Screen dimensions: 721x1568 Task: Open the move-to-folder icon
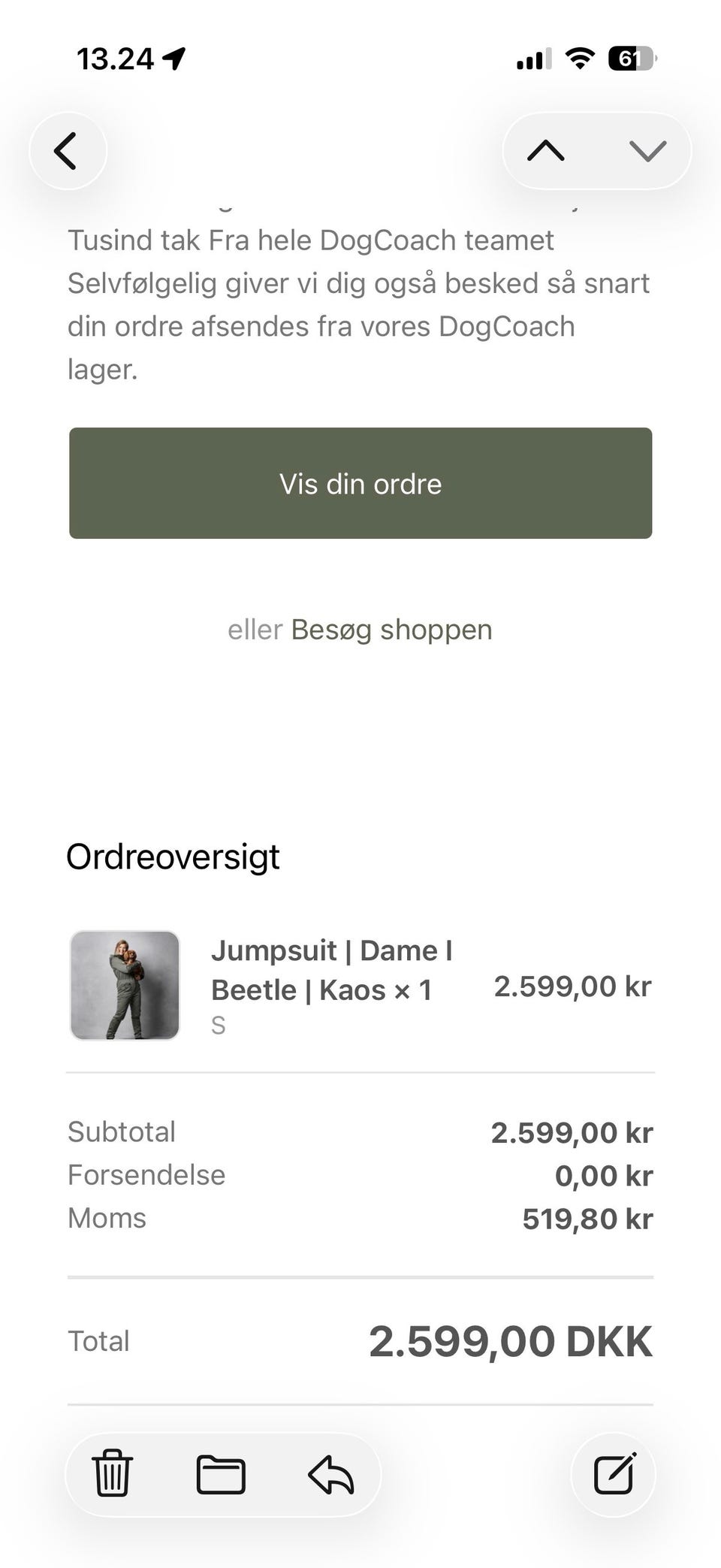(x=219, y=1474)
